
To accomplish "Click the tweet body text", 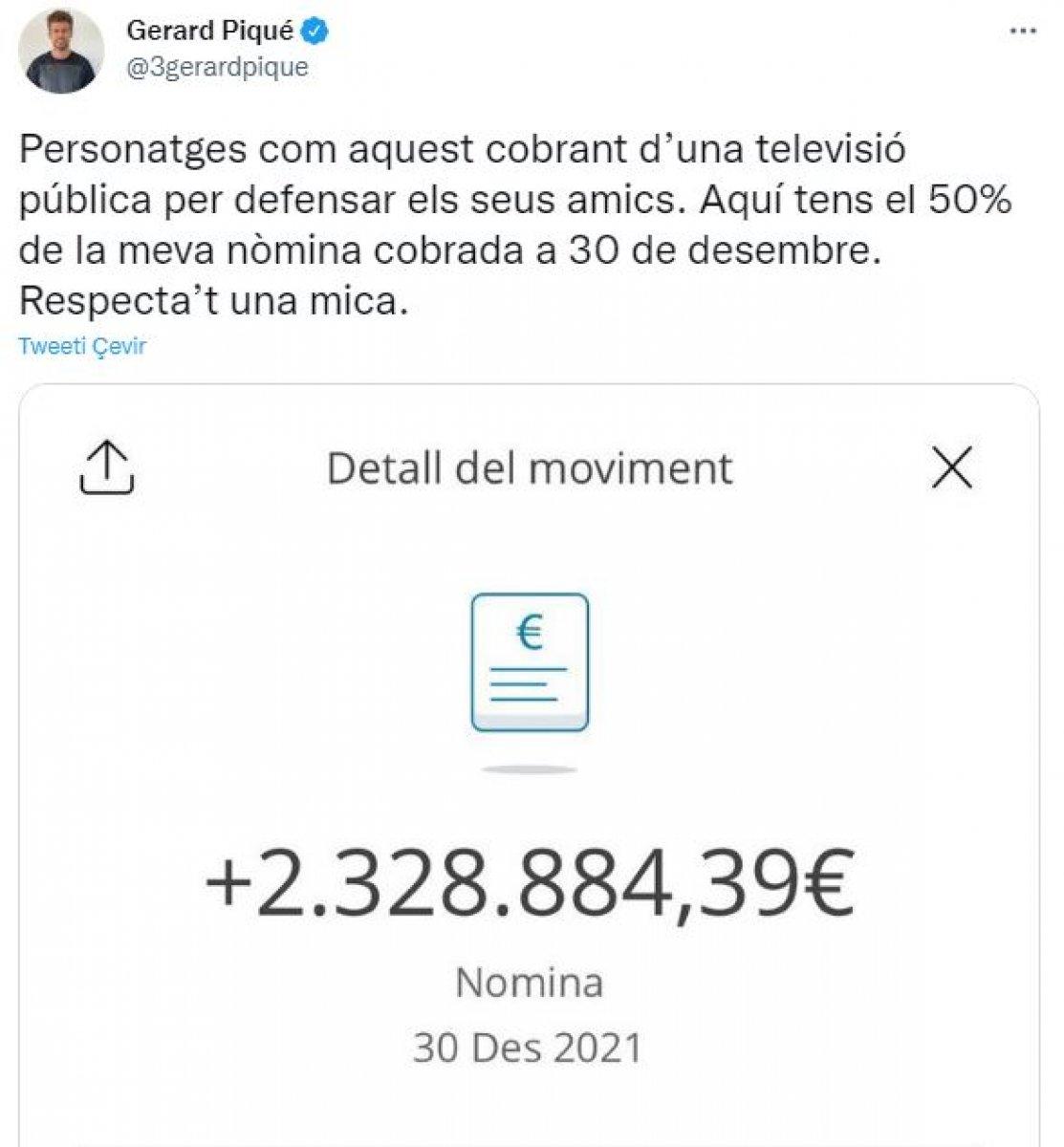I will coord(516,225).
